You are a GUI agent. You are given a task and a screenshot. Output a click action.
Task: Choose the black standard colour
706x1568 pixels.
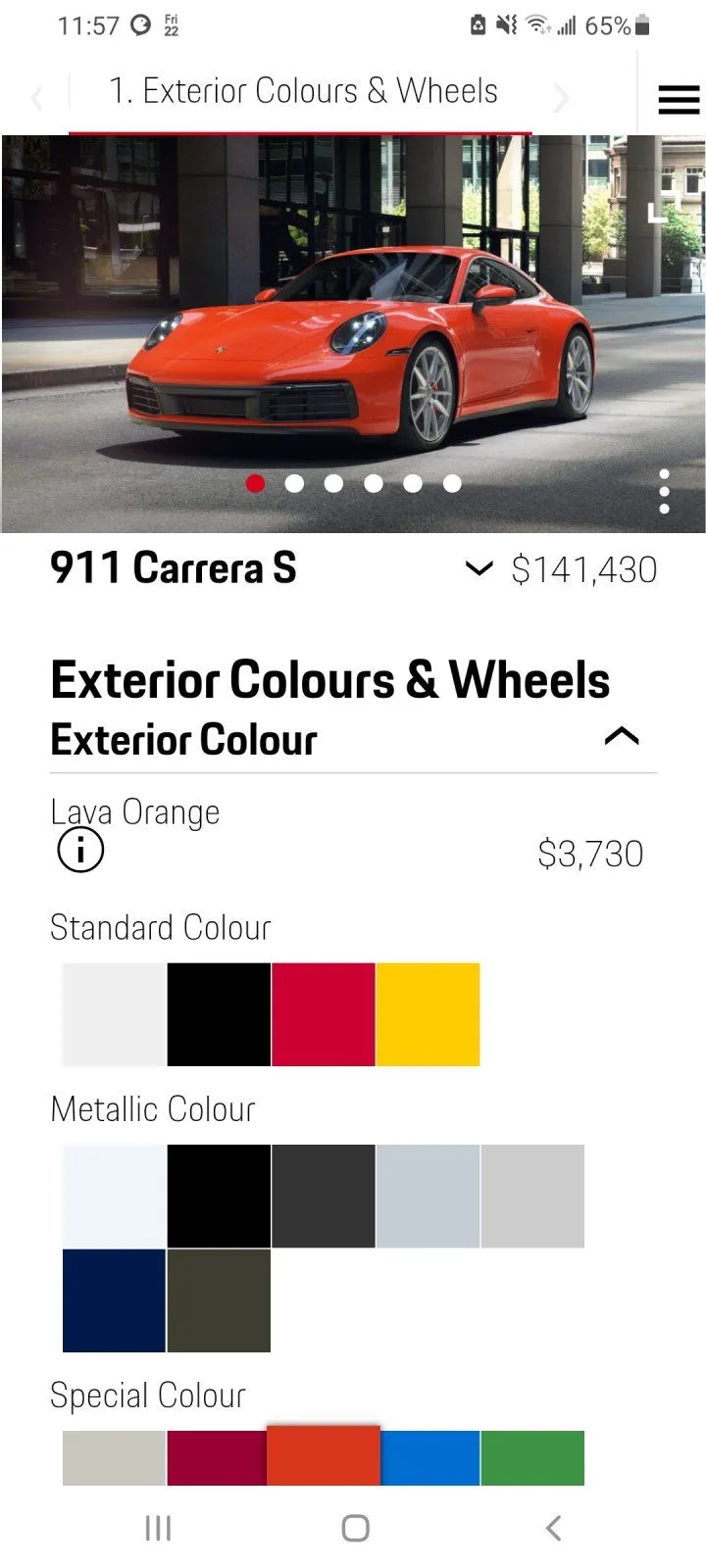(x=219, y=1014)
